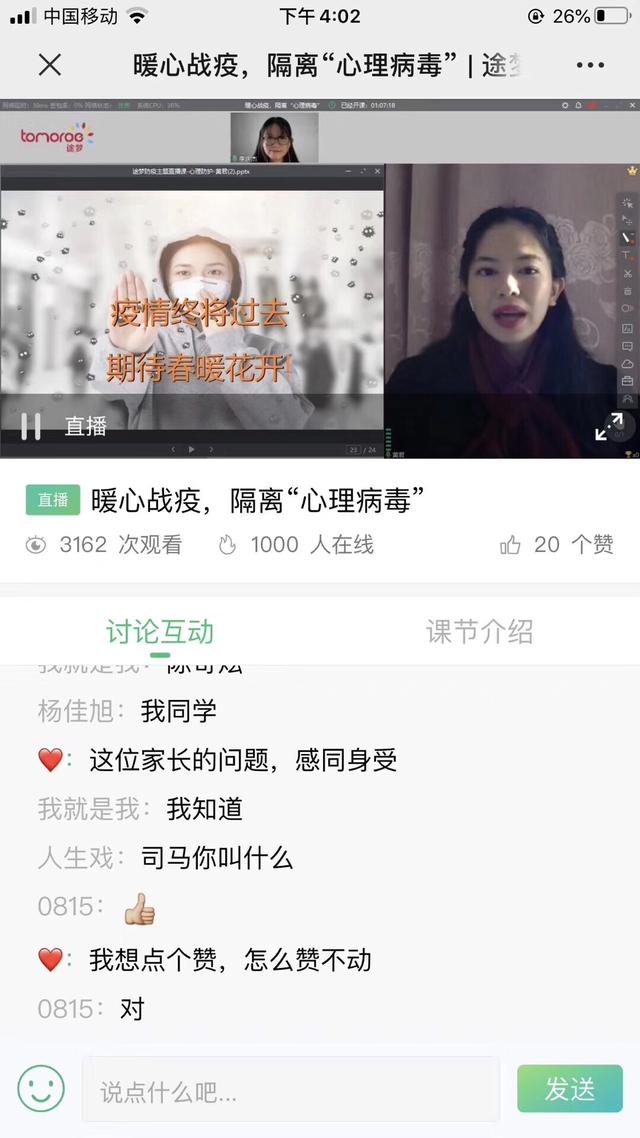Like the stream with thumbs-up icon

point(511,545)
